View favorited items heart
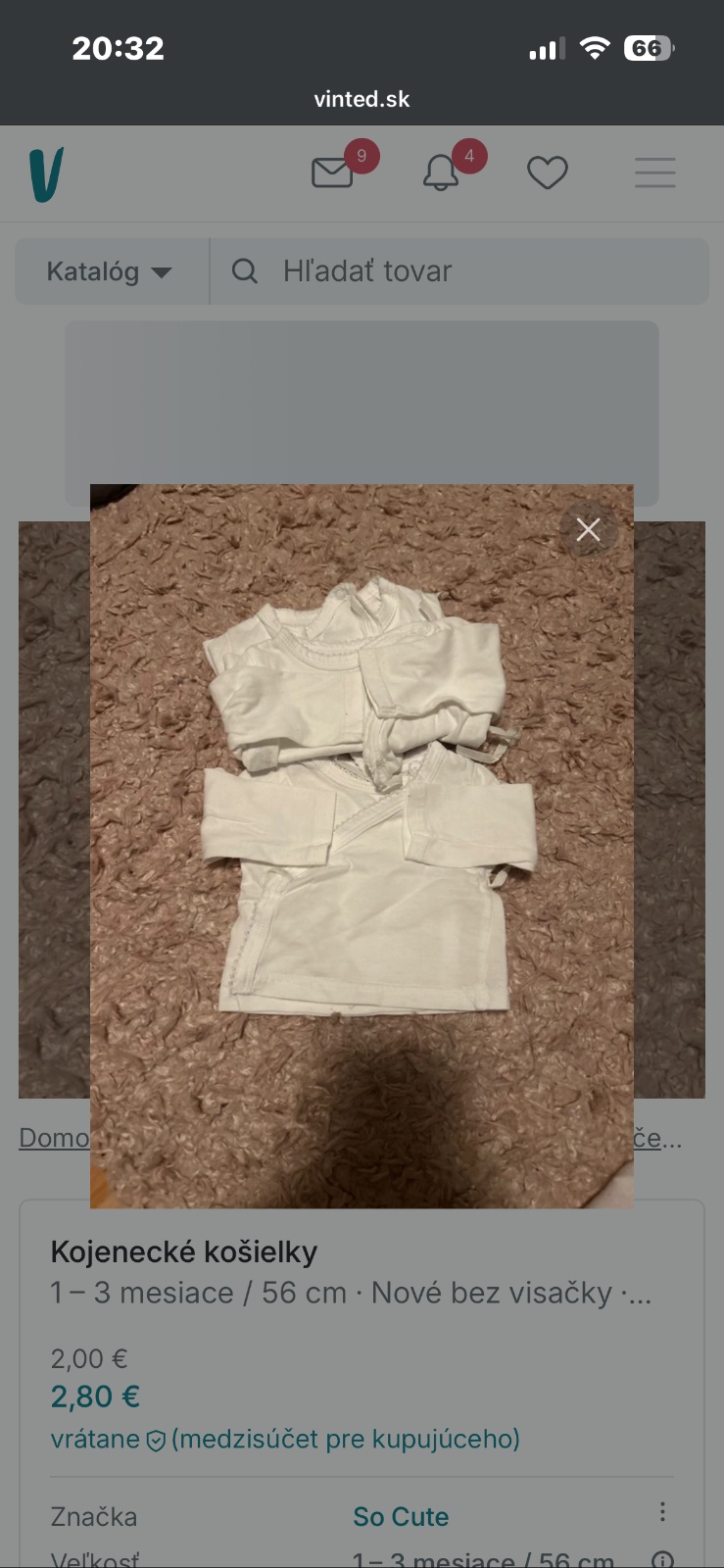This screenshot has width=724, height=1568. tap(548, 173)
